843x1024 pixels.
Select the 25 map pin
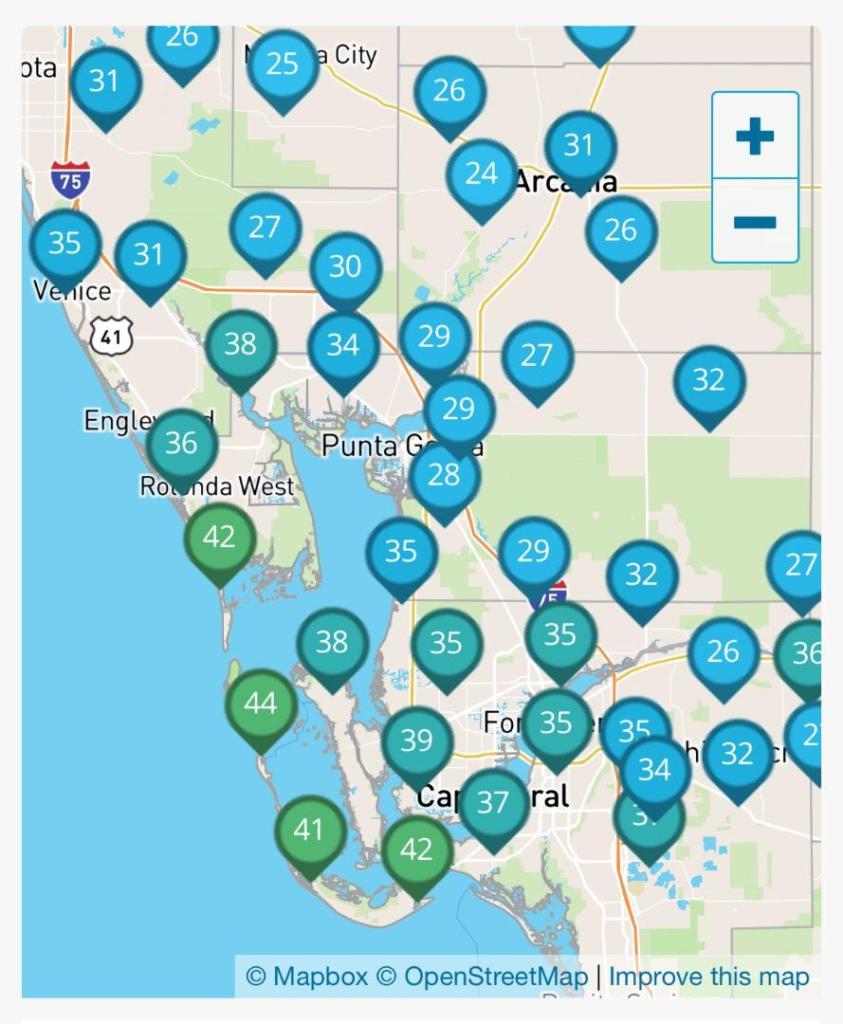(282, 65)
